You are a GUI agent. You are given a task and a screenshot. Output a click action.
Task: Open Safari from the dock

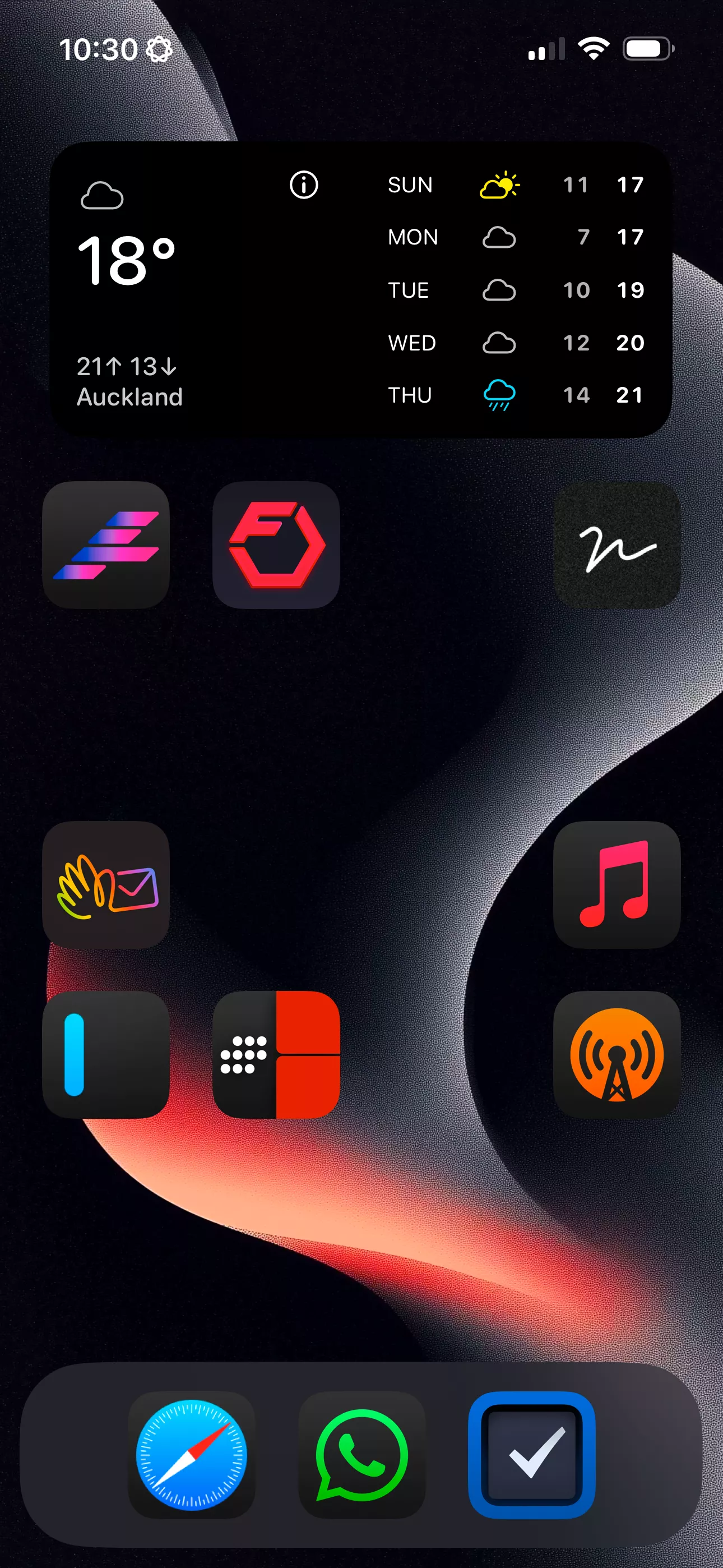click(192, 1455)
